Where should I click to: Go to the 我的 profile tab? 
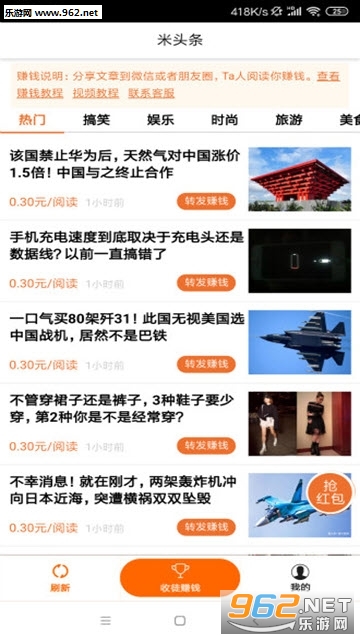[x=300, y=578]
